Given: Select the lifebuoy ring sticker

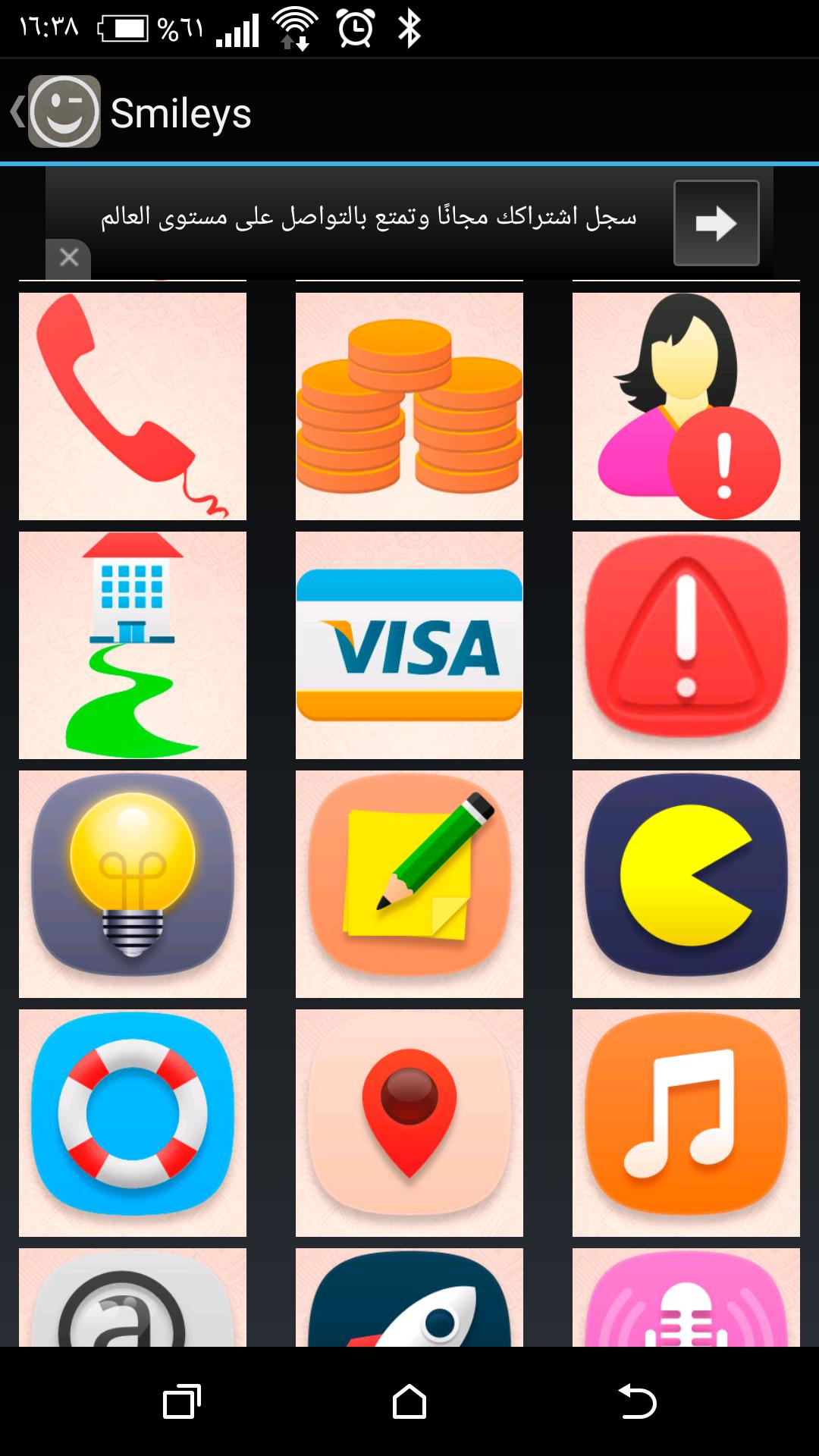Looking at the screenshot, I should pos(133,1123).
